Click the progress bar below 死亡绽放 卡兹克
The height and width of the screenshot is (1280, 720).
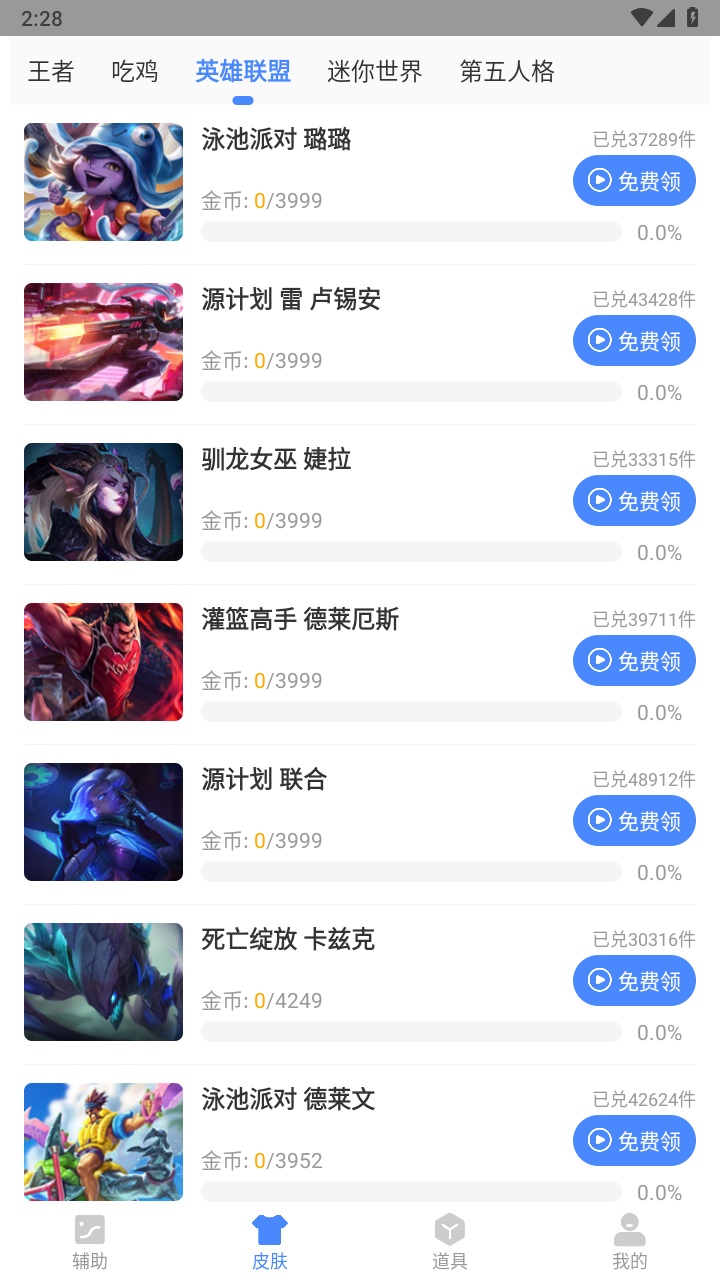pyautogui.click(x=410, y=1031)
